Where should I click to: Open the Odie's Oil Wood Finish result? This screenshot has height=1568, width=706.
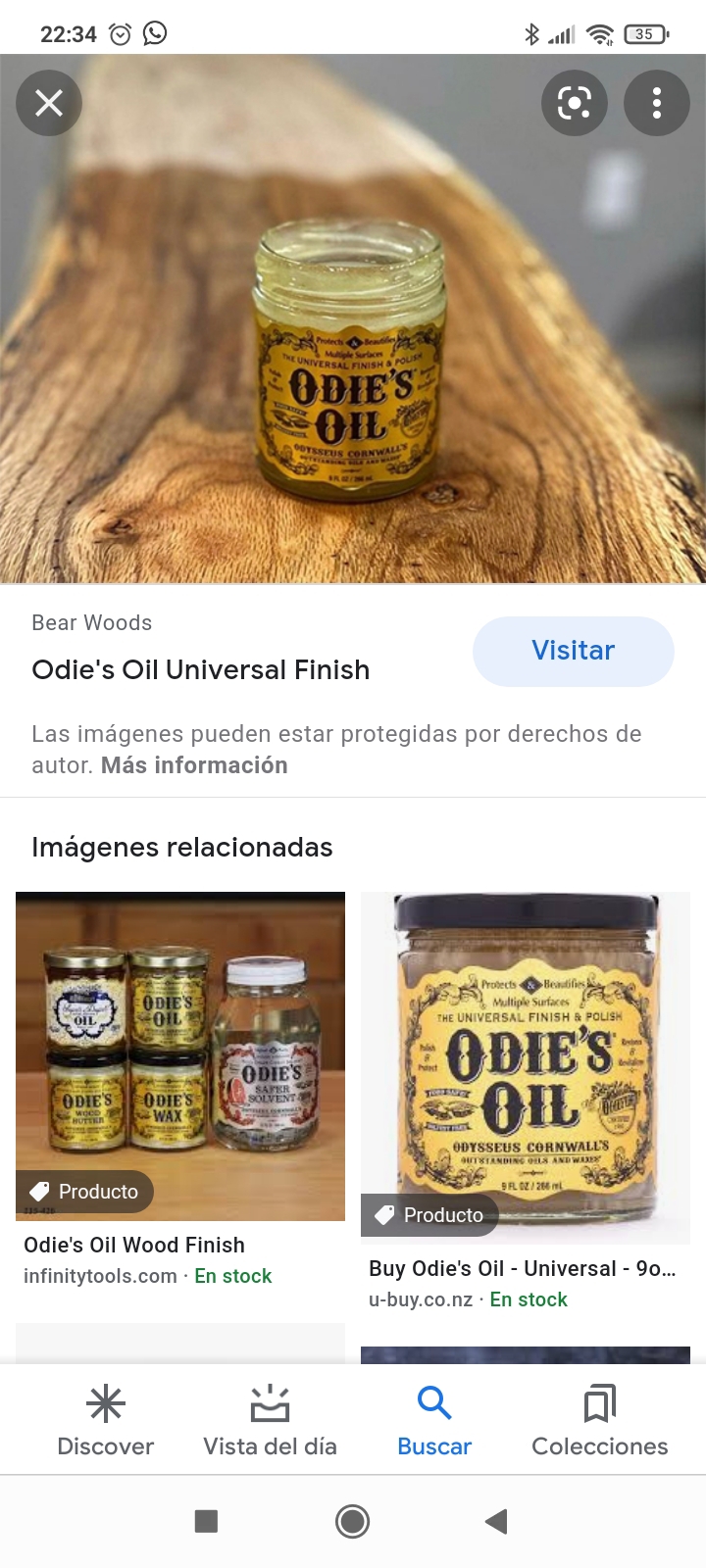coord(180,1056)
